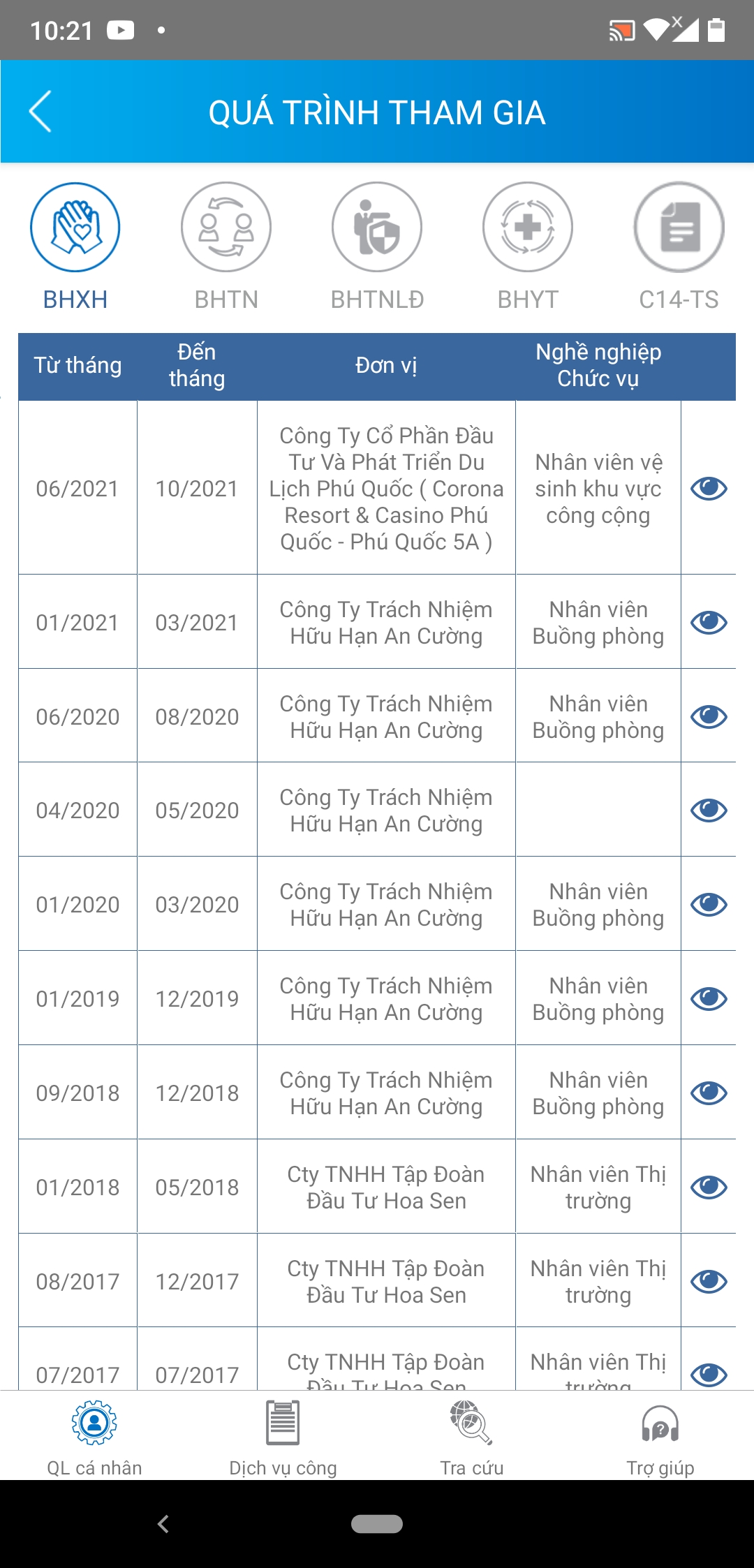View details of the 09/2018 to 12/2018 record
Viewport: 754px width, 1568px height.
[709, 1093]
